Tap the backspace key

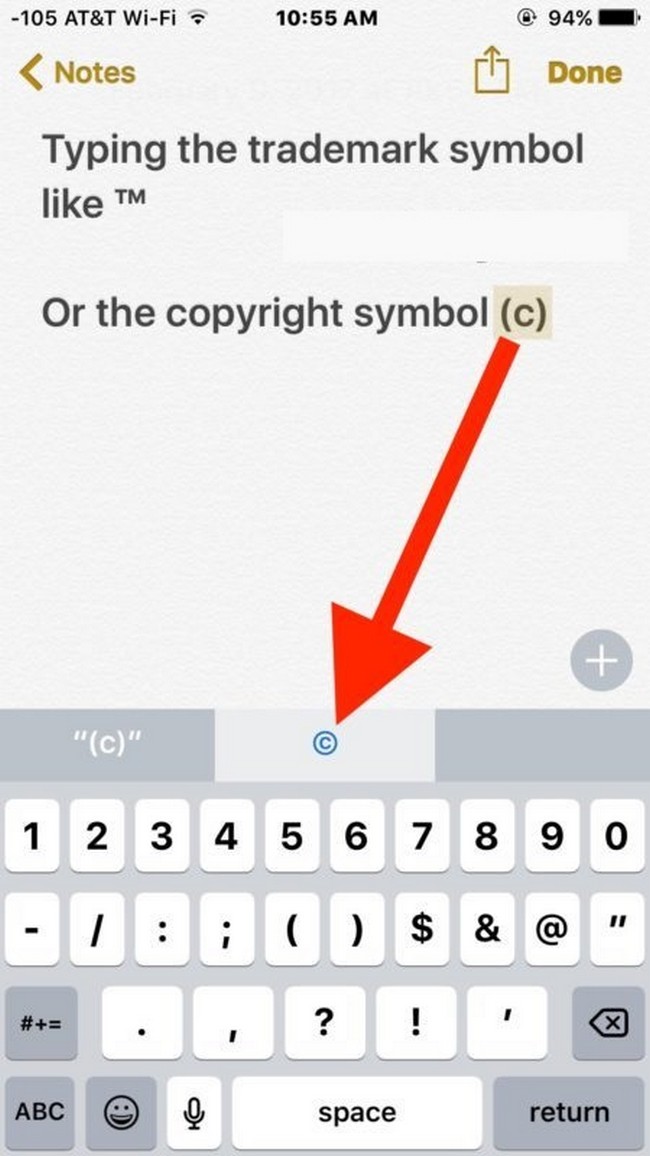[x=602, y=1022]
